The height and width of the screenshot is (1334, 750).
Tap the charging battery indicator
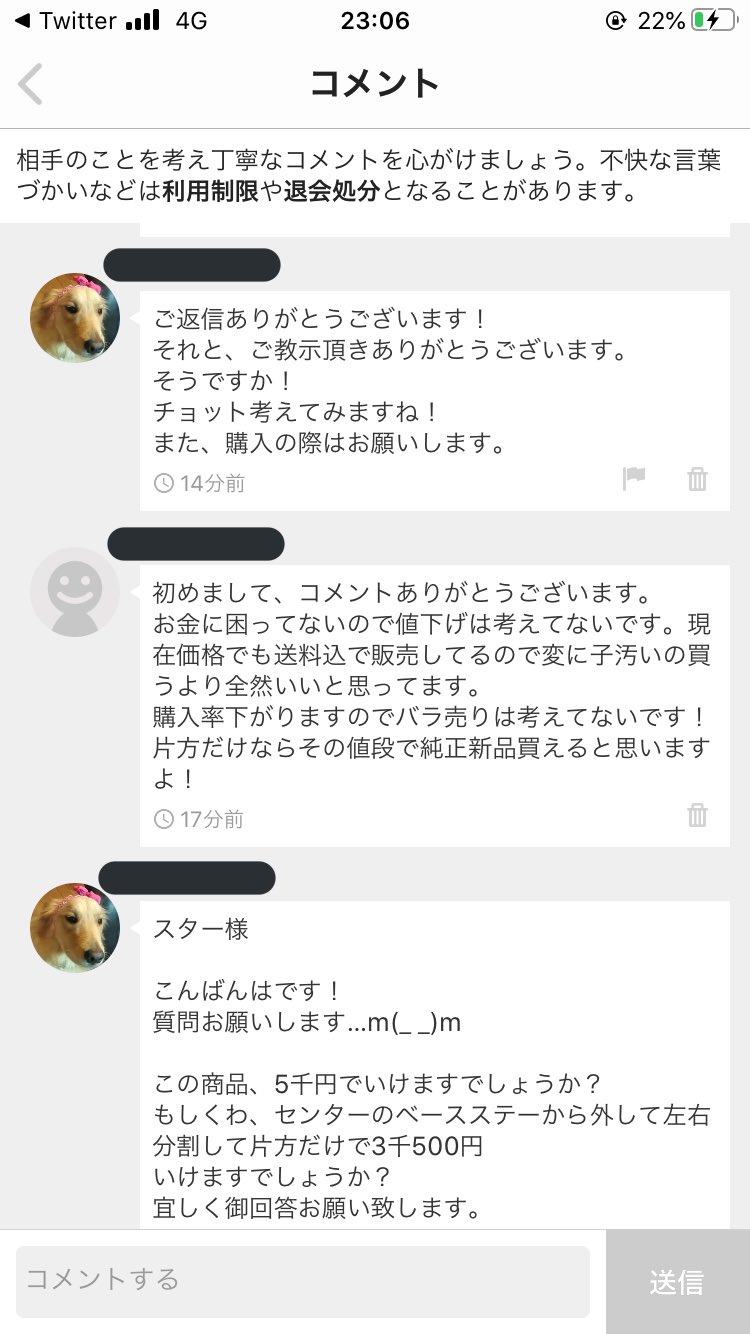click(712, 19)
